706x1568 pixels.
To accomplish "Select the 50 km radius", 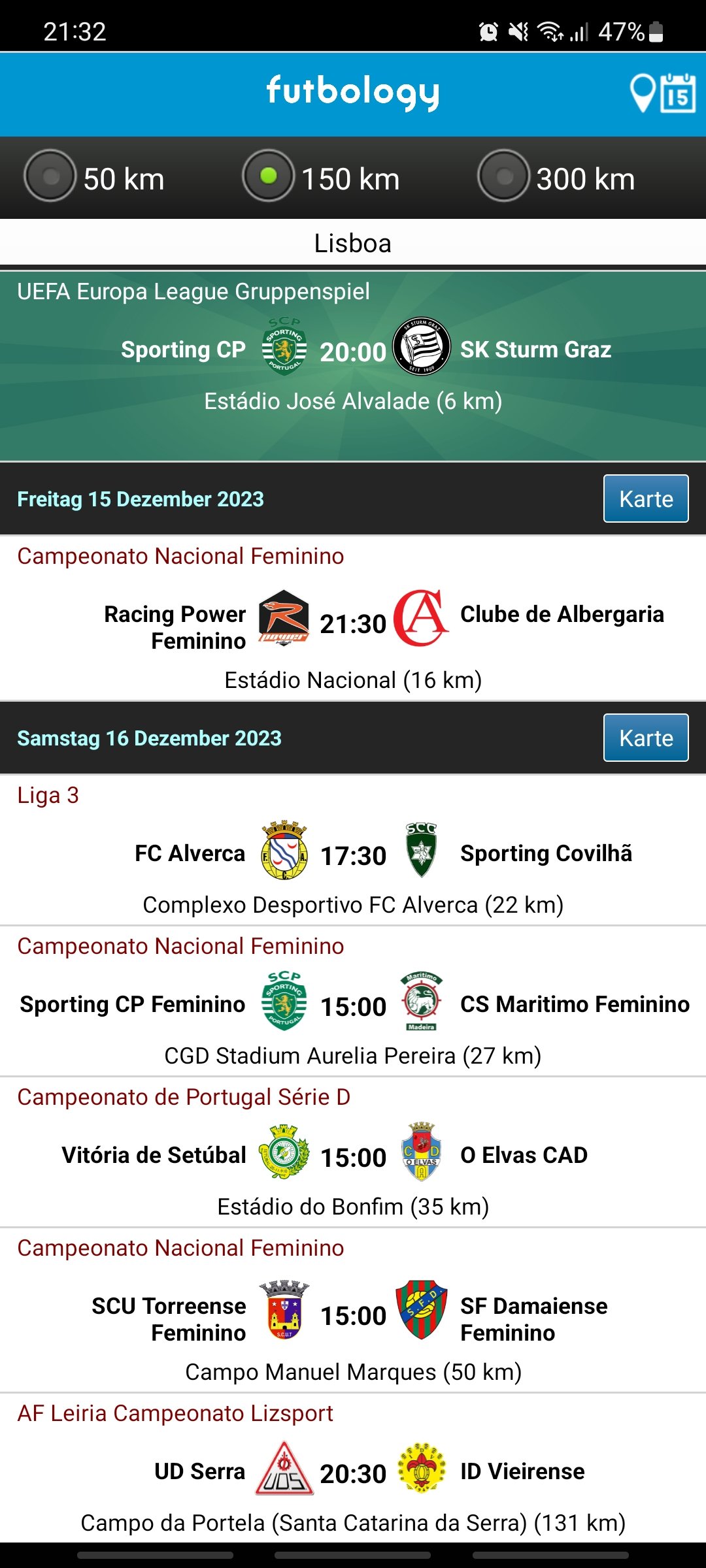I will 95,177.
